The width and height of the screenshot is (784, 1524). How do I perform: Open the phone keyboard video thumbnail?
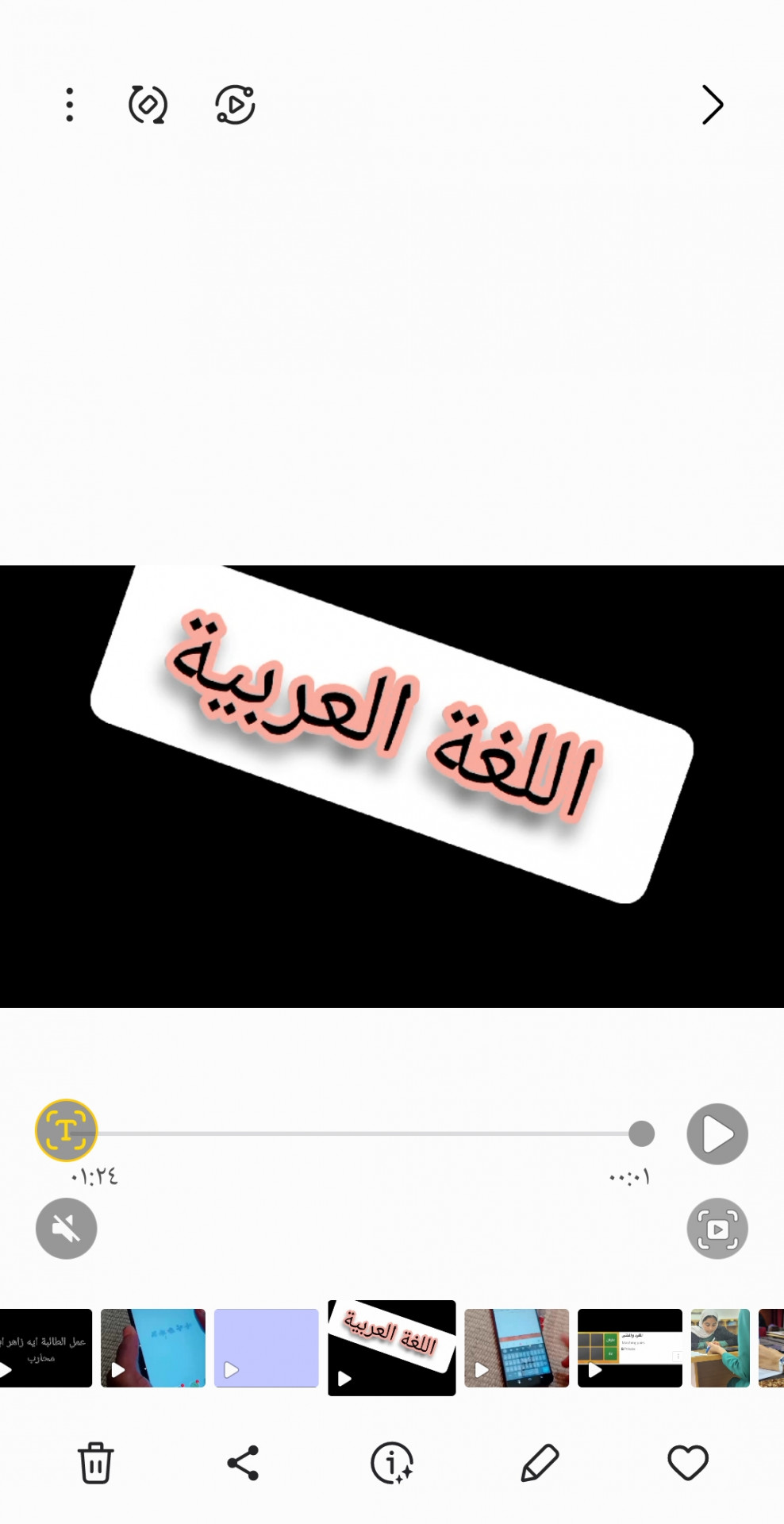point(517,1348)
